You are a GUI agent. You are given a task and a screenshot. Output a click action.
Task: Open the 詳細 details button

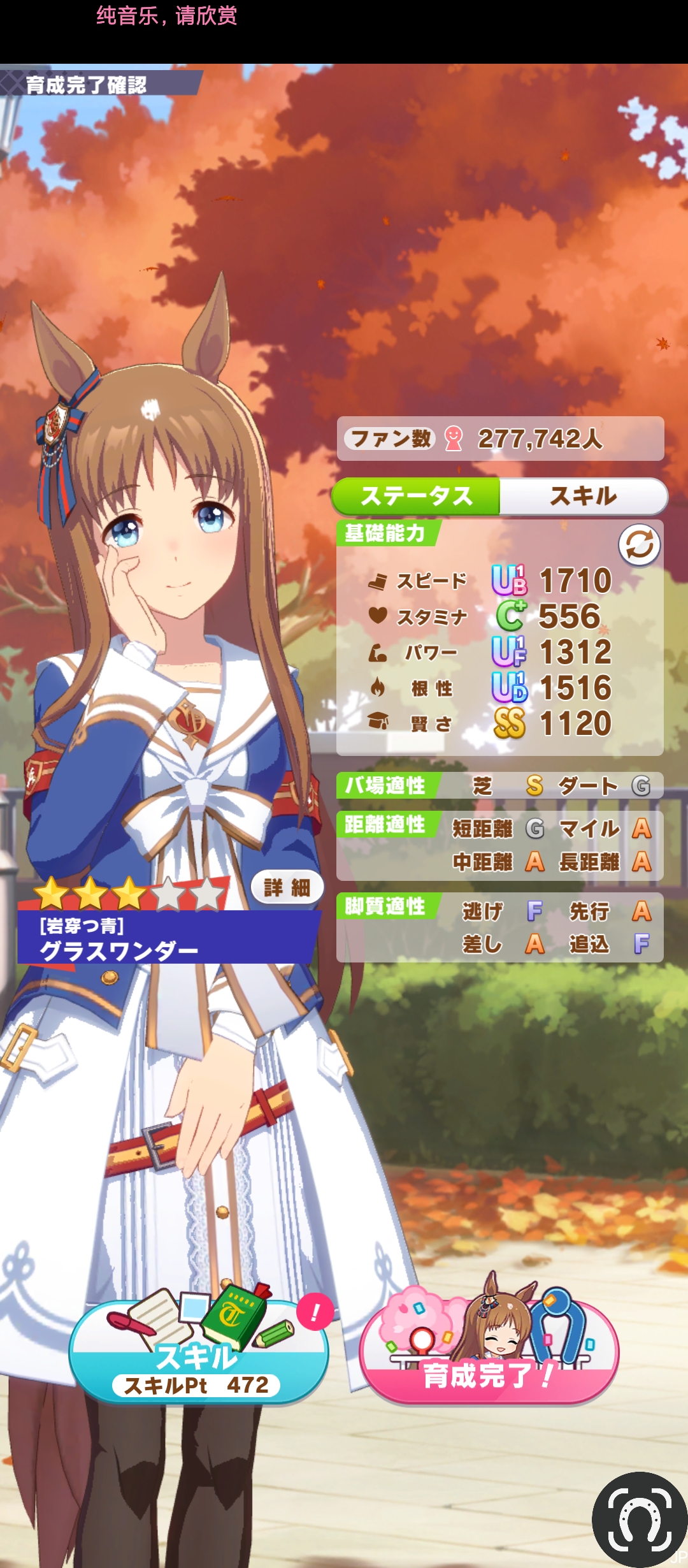pos(287,887)
